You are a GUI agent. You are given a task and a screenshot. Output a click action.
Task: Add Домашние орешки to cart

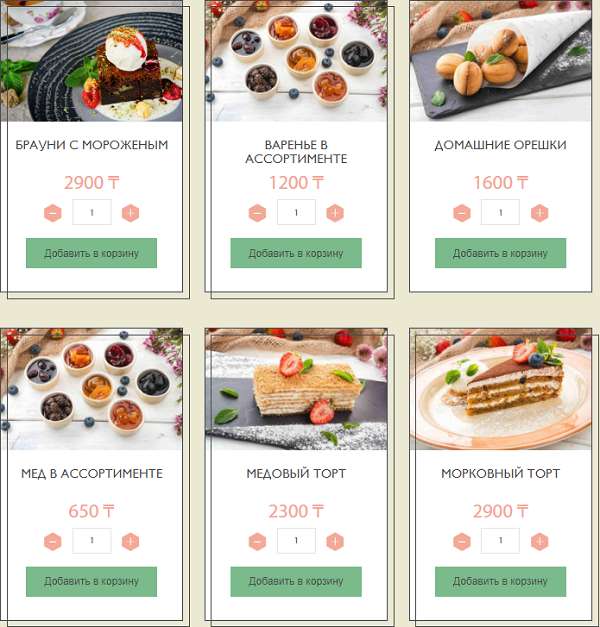[x=500, y=253]
